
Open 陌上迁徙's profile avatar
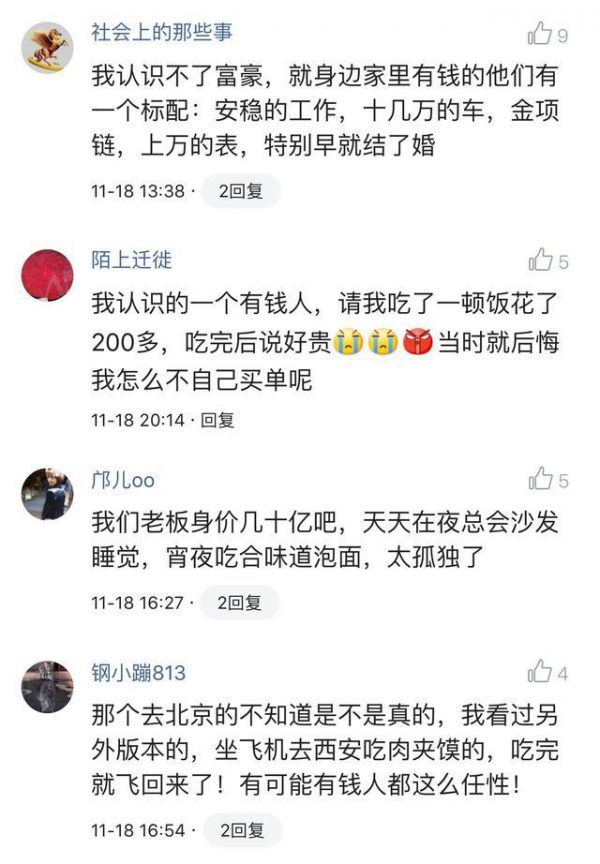click(x=47, y=274)
